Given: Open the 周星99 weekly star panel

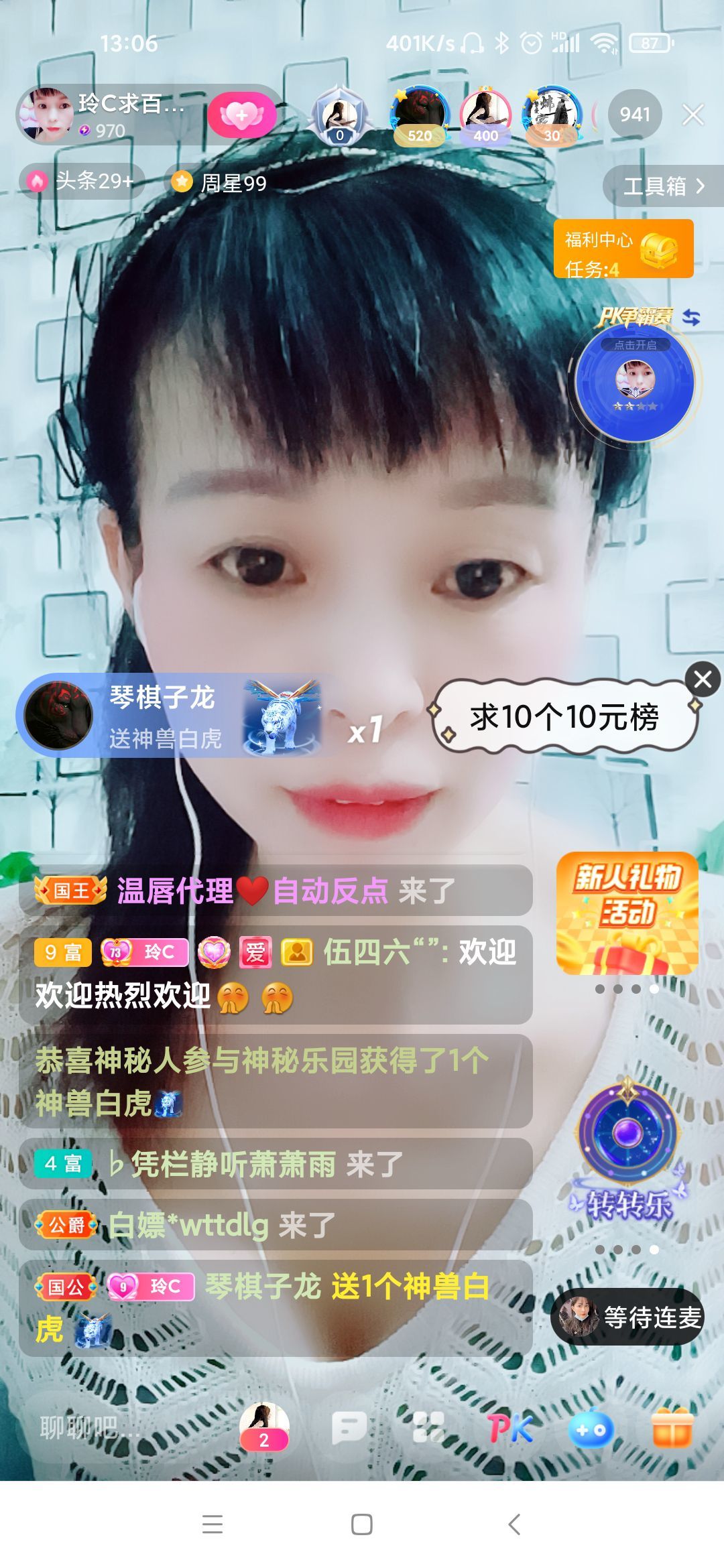Looking at the screenshot, I should (x=221, y=182).
